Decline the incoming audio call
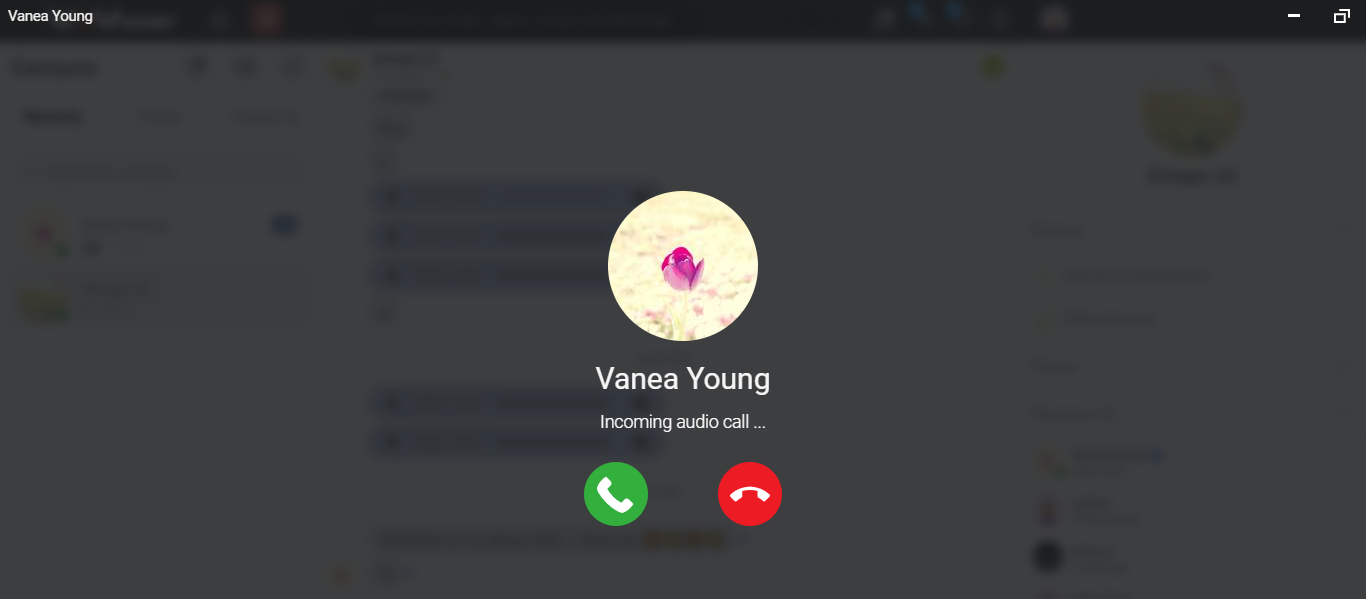The height and width of the screenshot is (599, 1366). coord(750,494)
